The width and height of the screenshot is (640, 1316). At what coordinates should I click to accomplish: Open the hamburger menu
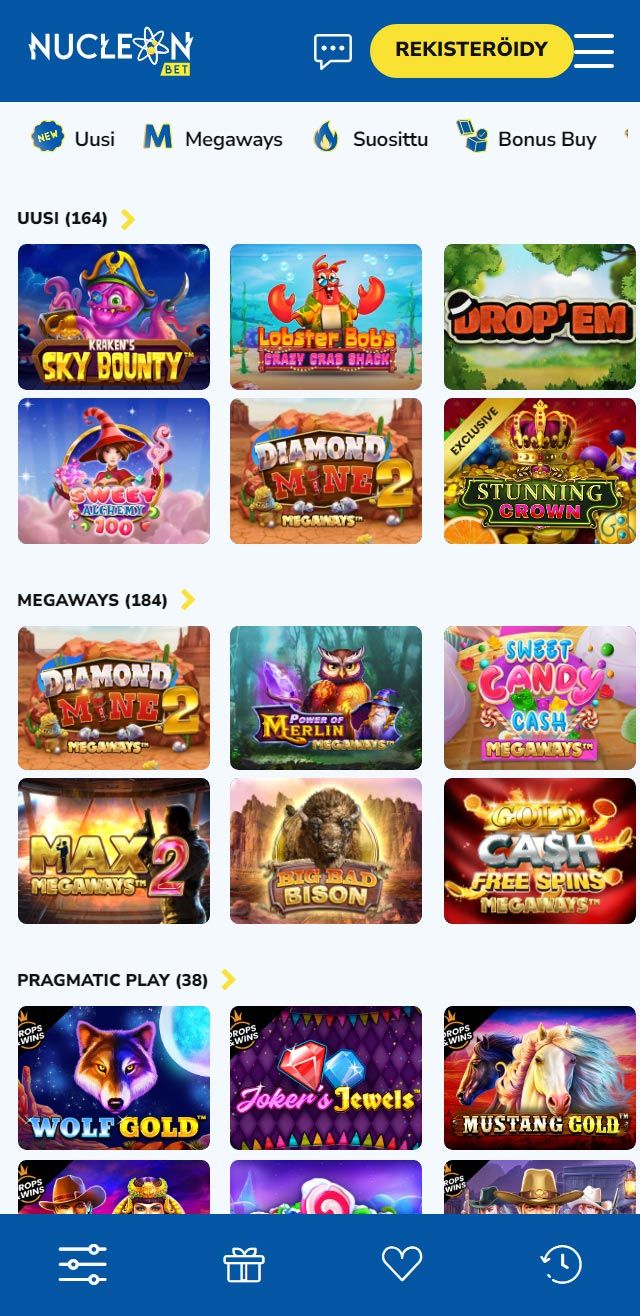pos(594,51)
